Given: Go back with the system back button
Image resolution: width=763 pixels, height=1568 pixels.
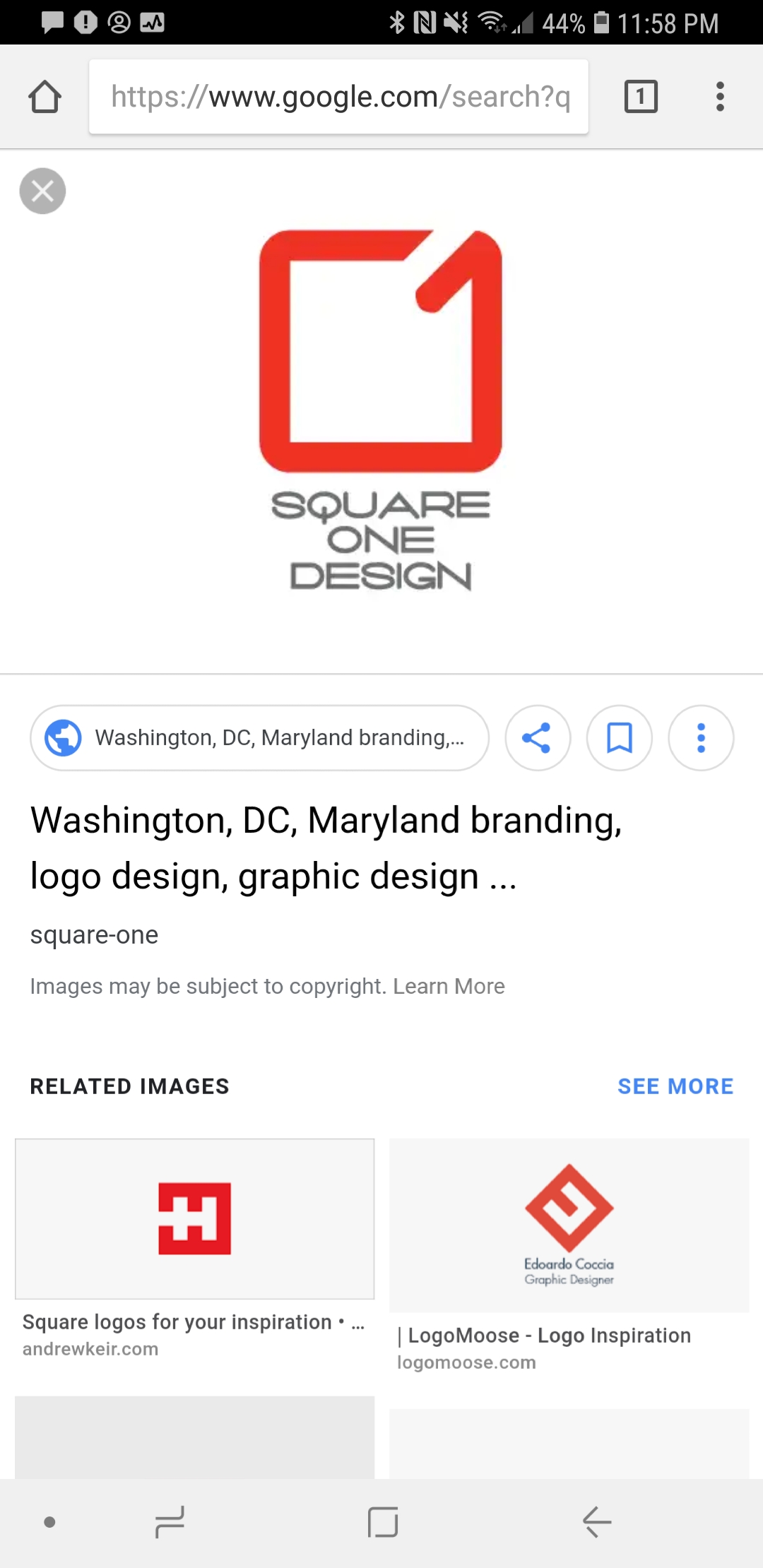Looking at the screenshot, I should pos(597,1522).
